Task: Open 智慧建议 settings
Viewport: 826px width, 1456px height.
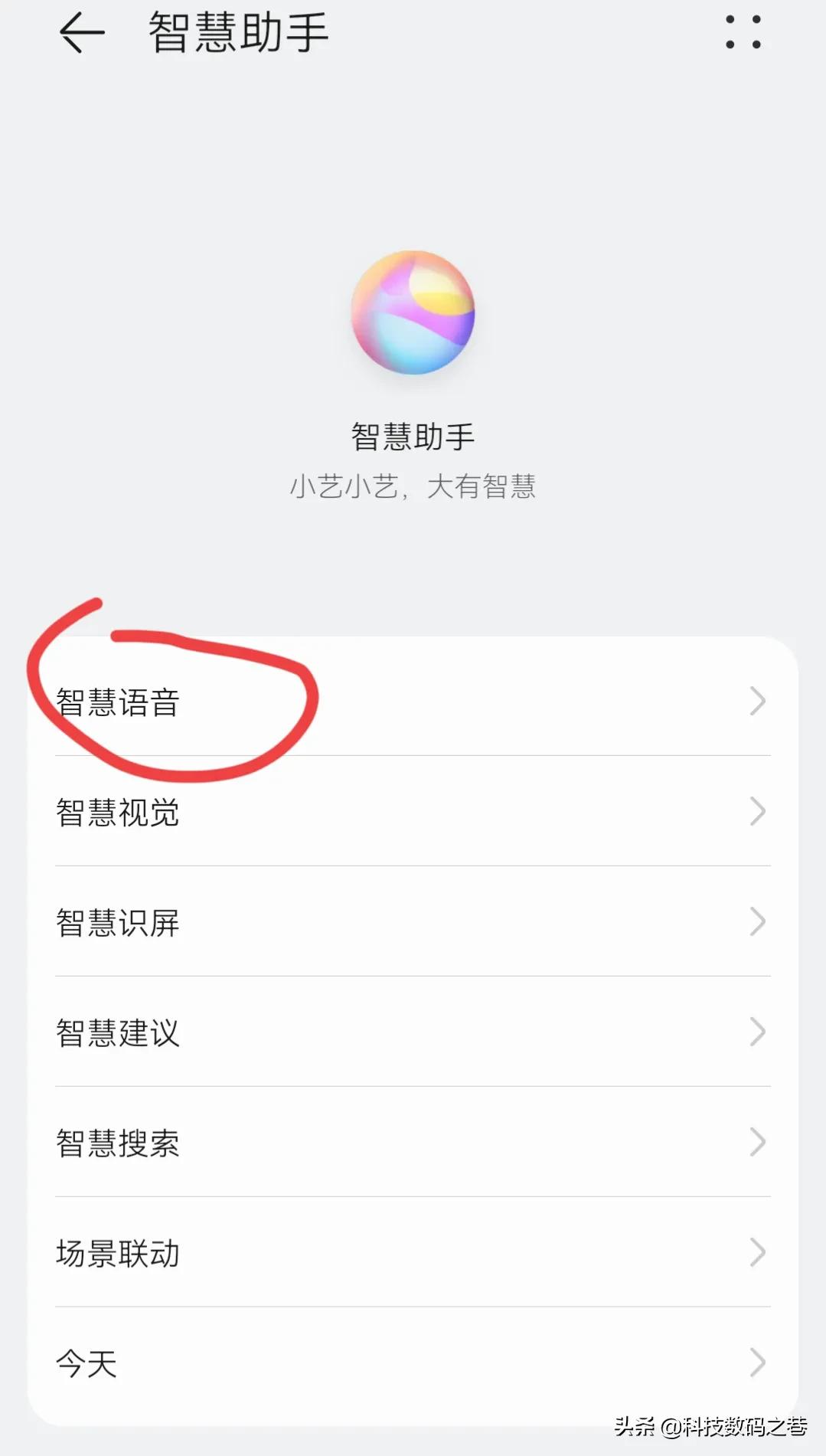Action: coord(412,1032)
